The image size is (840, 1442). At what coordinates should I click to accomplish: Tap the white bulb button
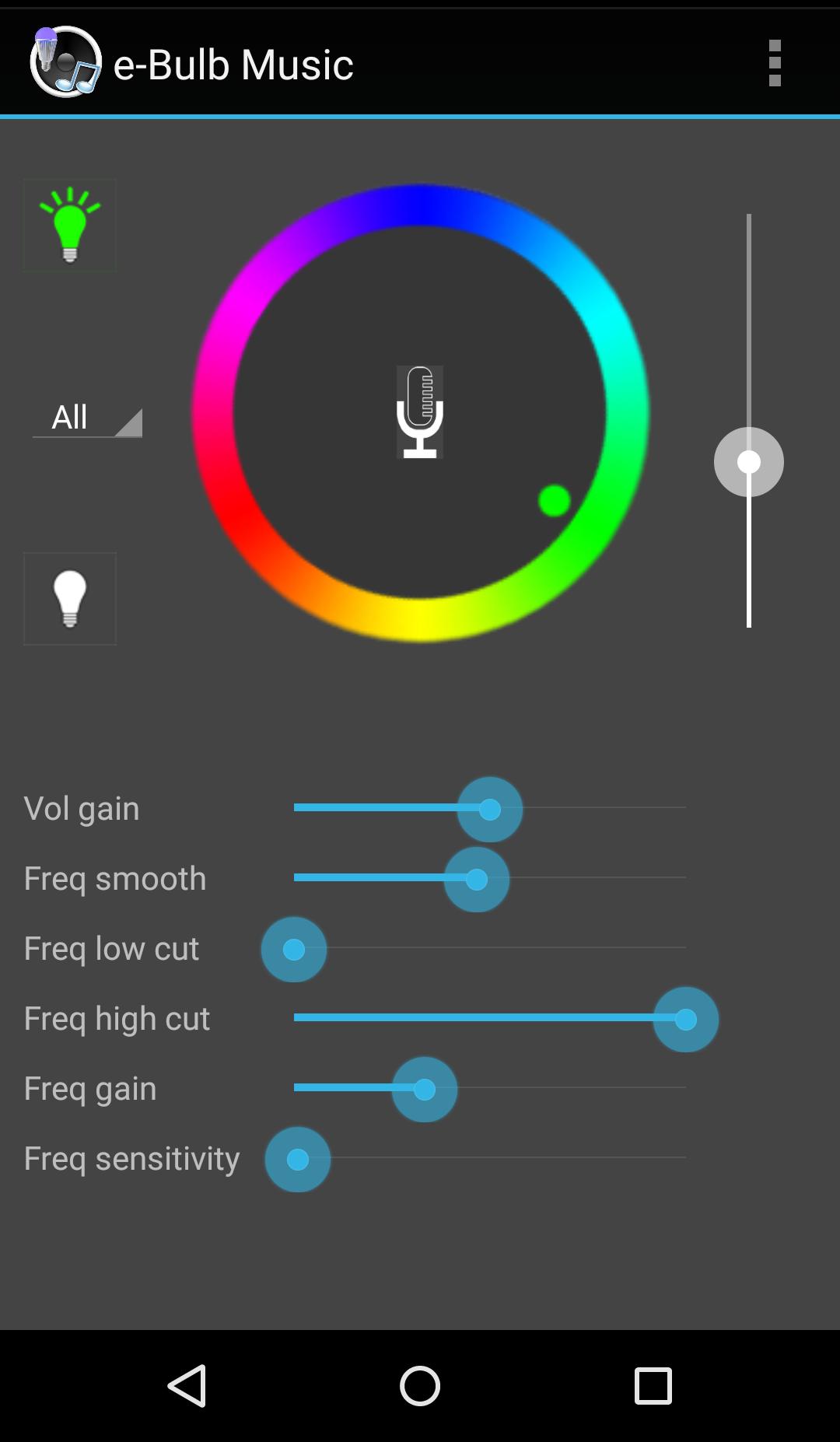tap(70, 599)
